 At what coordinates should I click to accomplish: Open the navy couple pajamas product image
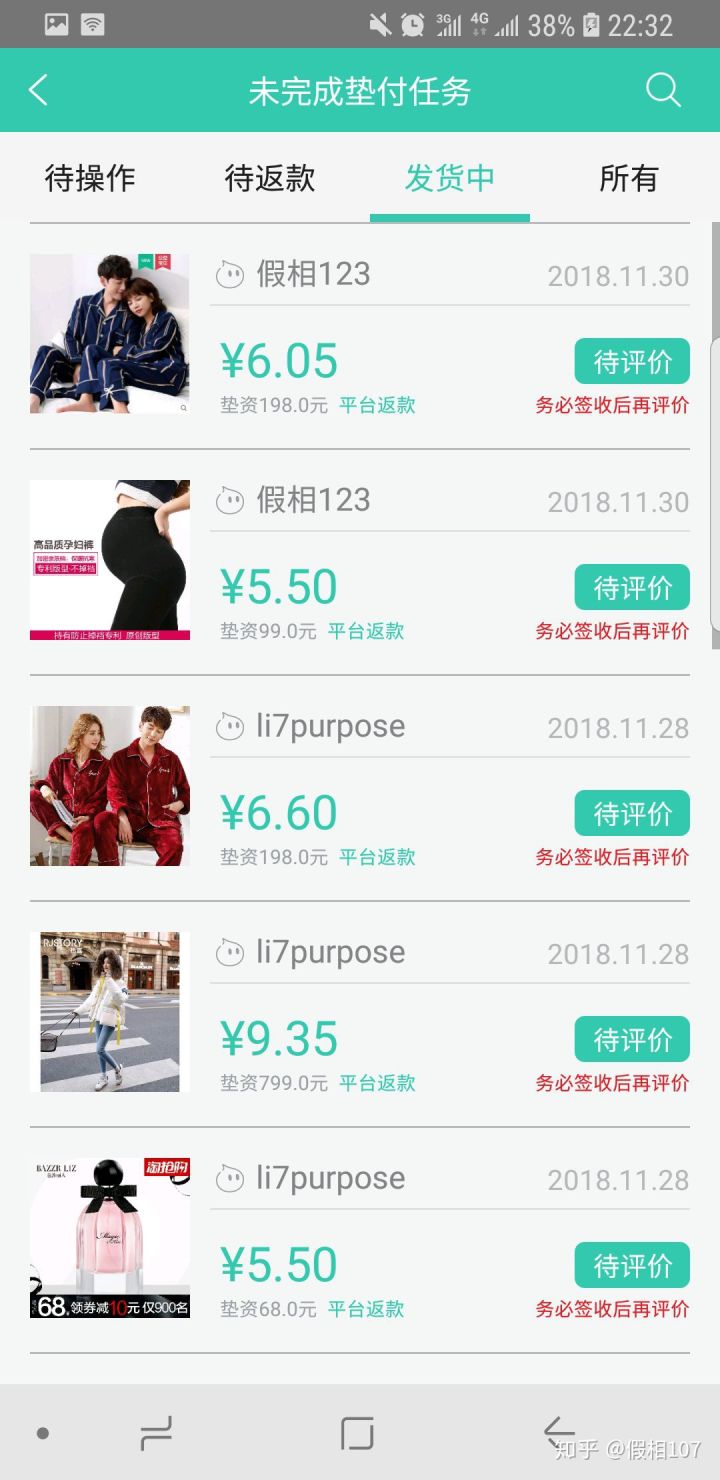pyautogui.click(x=110, y=334)
